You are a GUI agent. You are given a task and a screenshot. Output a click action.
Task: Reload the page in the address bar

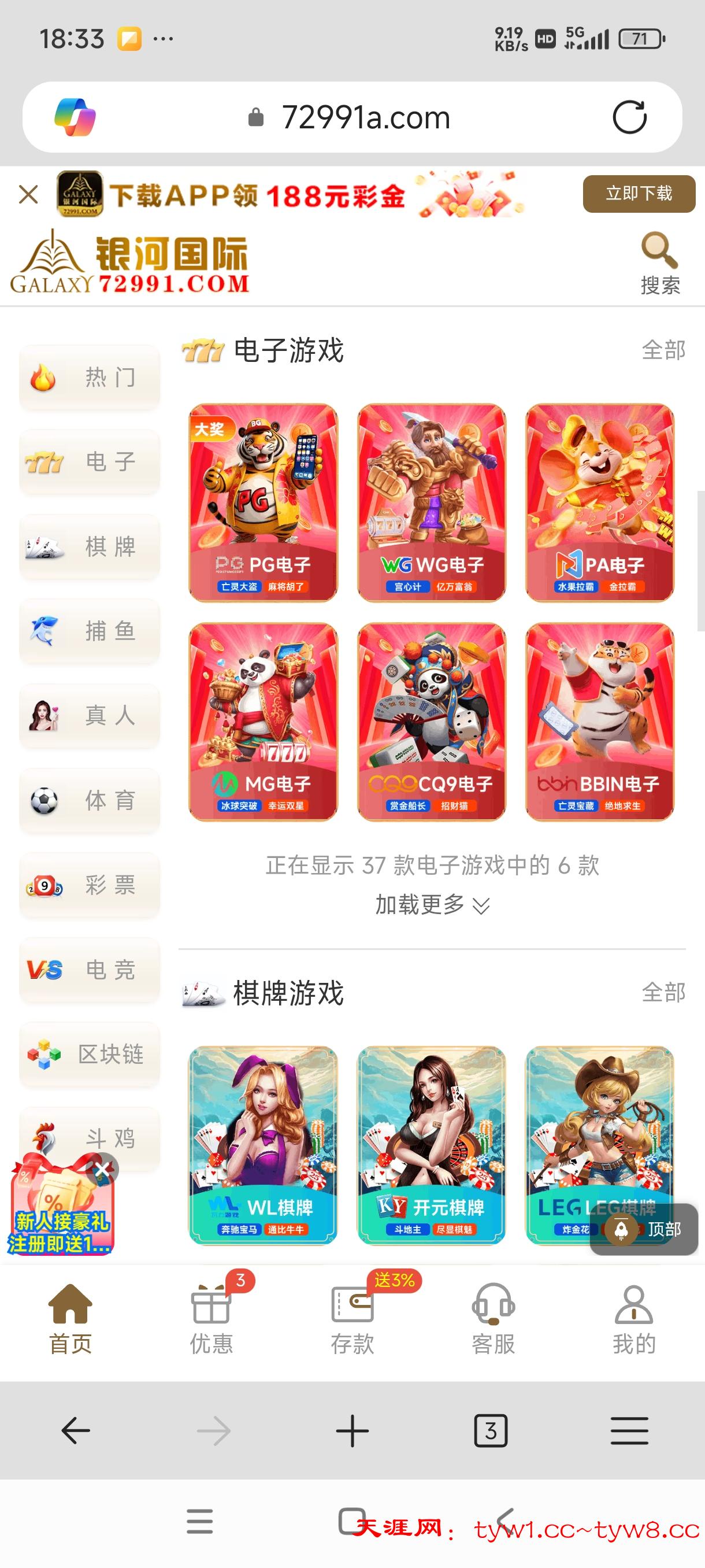(629, 117)
